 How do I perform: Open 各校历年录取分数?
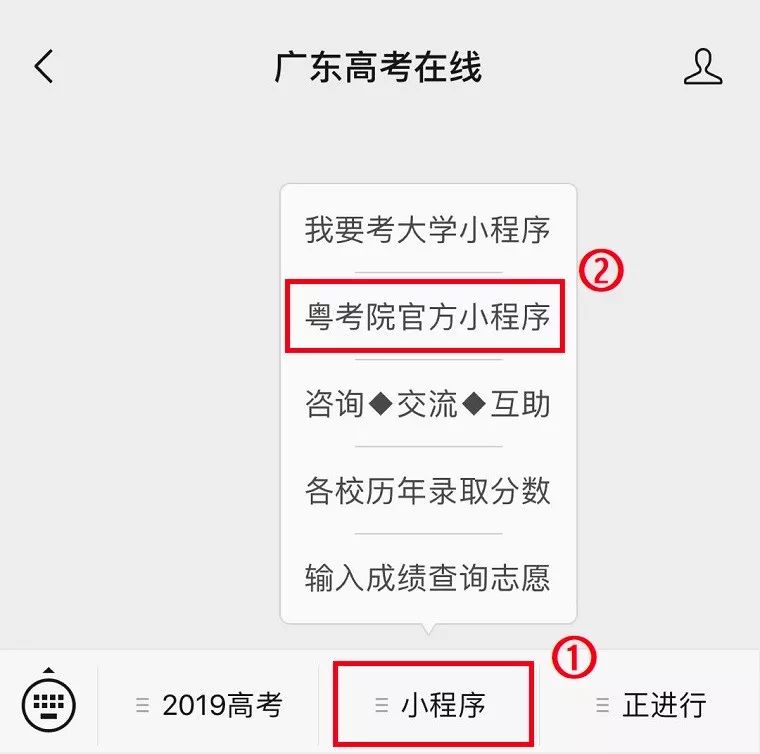428,491
